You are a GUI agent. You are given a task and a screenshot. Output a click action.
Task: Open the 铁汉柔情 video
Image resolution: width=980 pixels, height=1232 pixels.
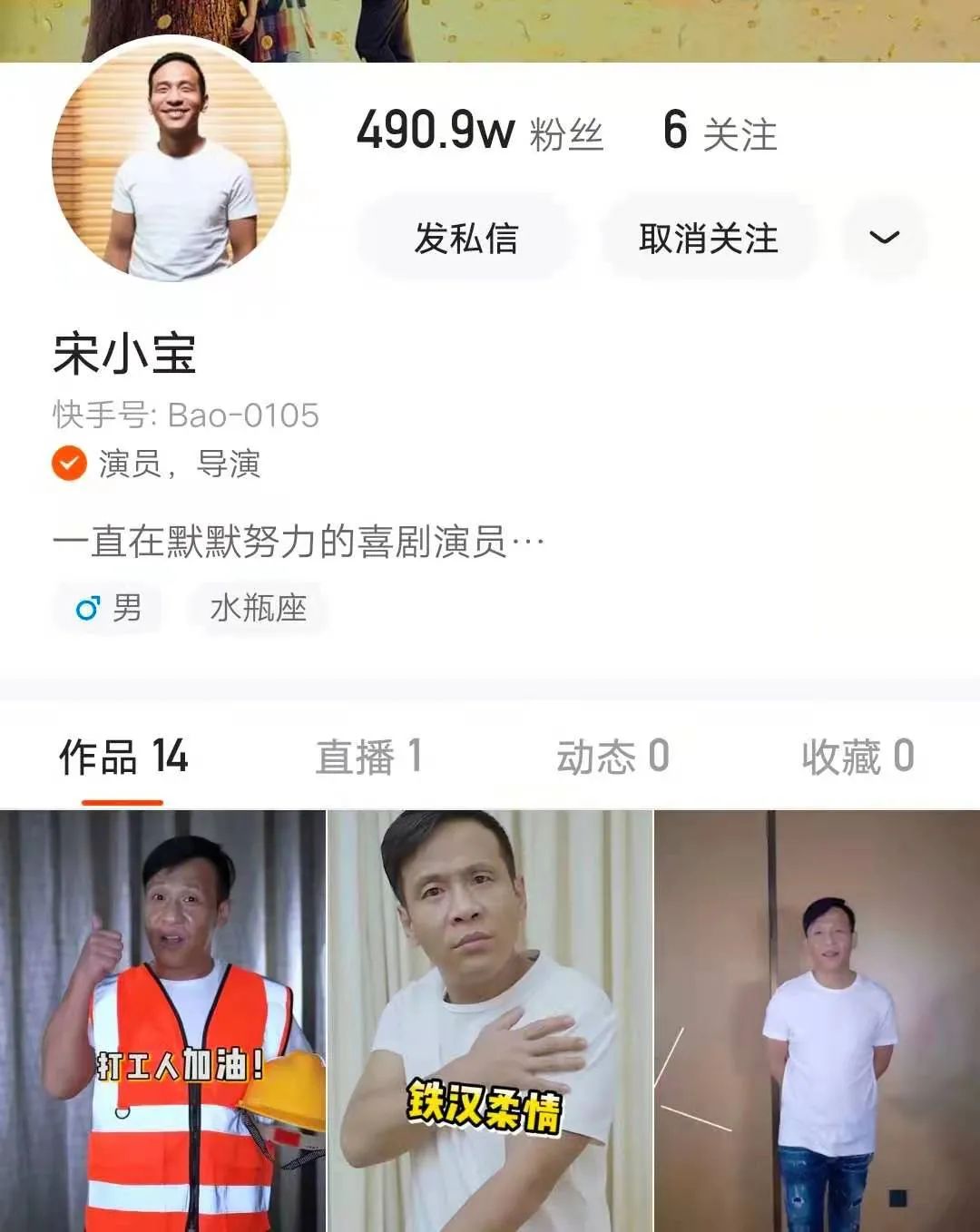point(490,1021)
